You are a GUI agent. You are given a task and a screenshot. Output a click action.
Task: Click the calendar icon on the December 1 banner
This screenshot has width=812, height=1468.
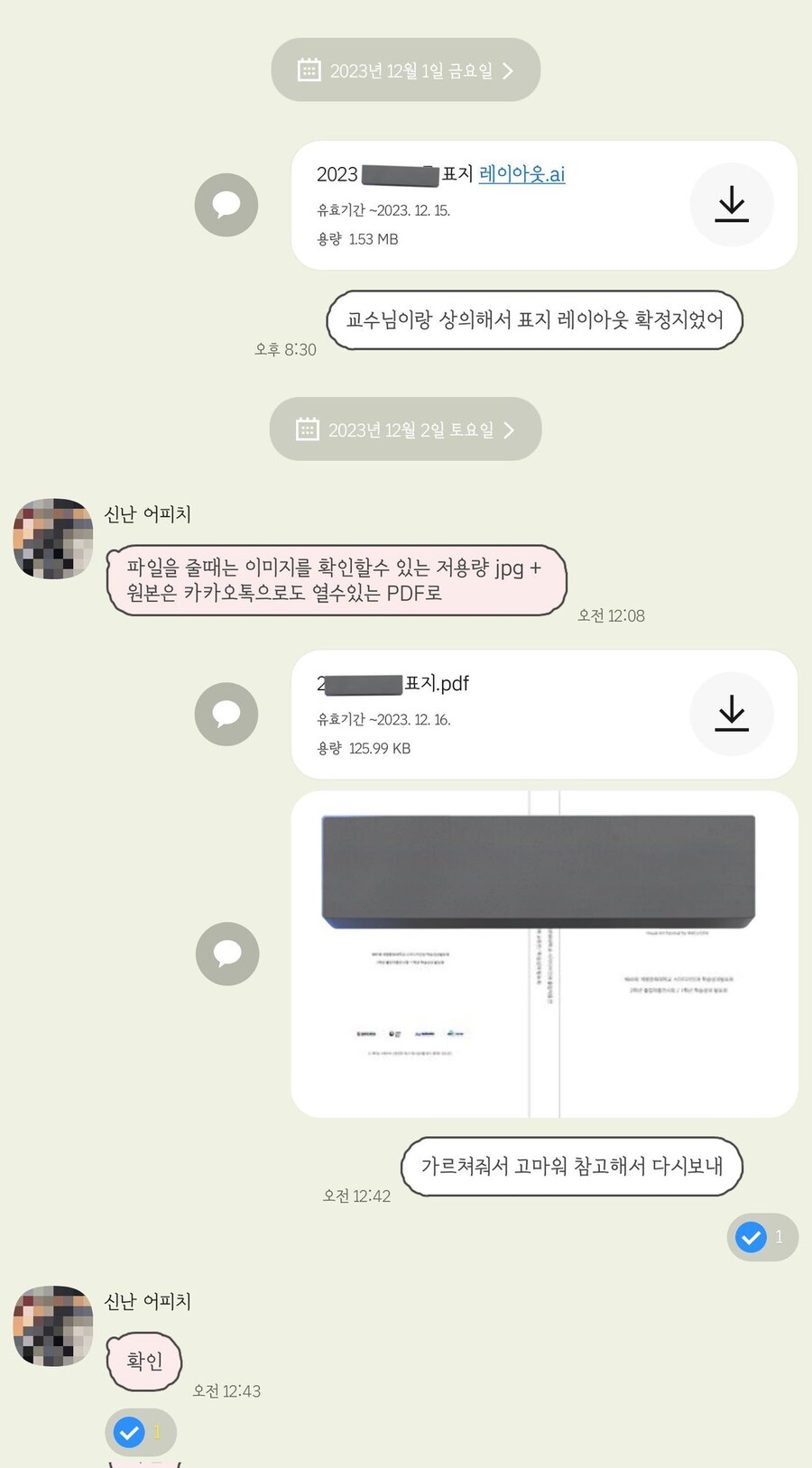(308, 68)
